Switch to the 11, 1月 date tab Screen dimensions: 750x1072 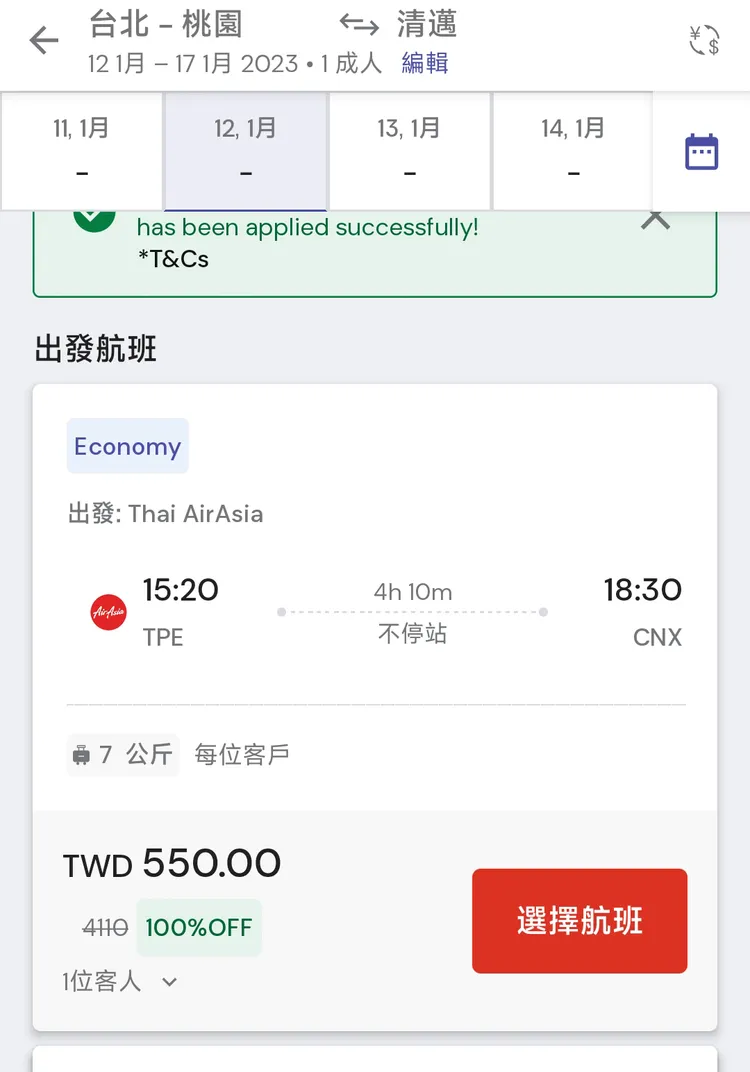pos(81,150)
